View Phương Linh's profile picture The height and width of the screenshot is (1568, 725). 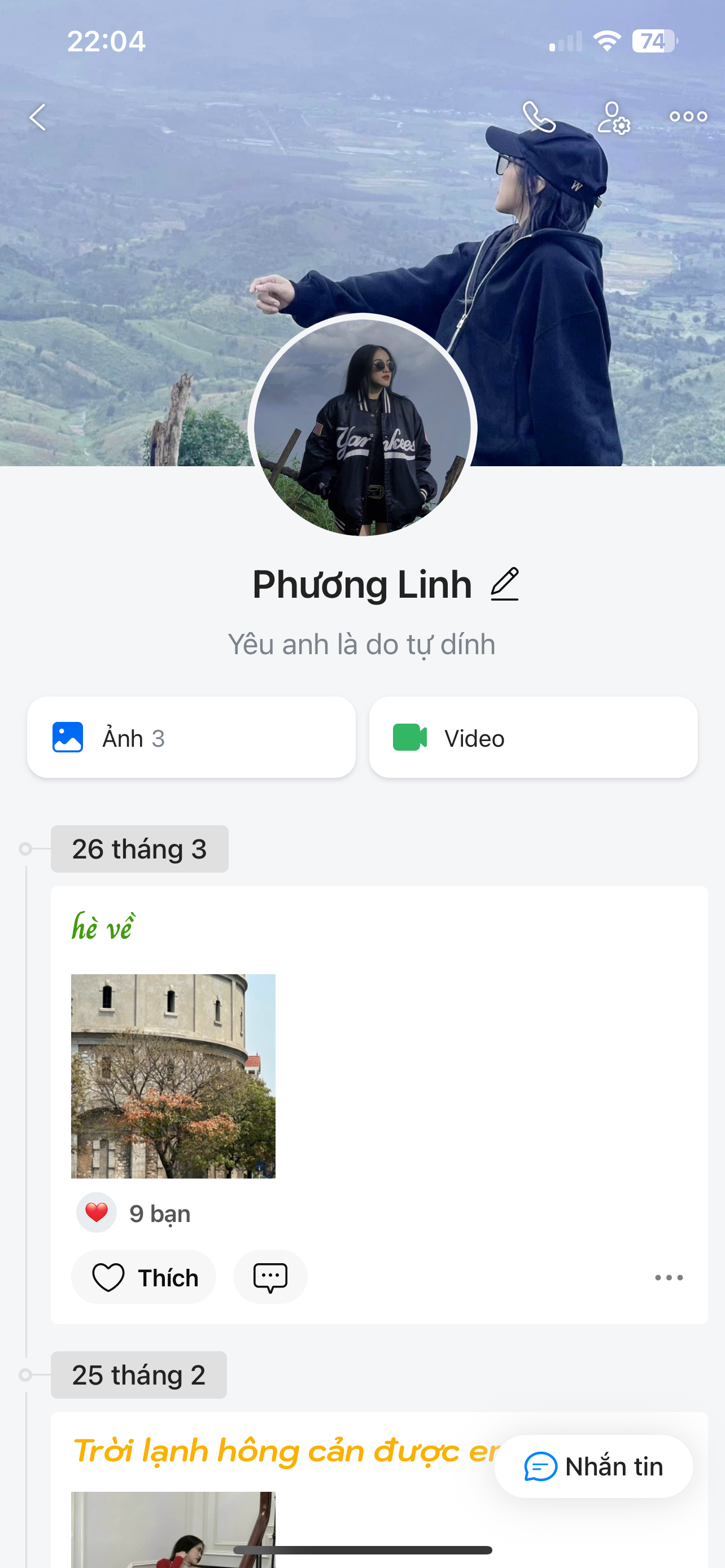(362, 426)
